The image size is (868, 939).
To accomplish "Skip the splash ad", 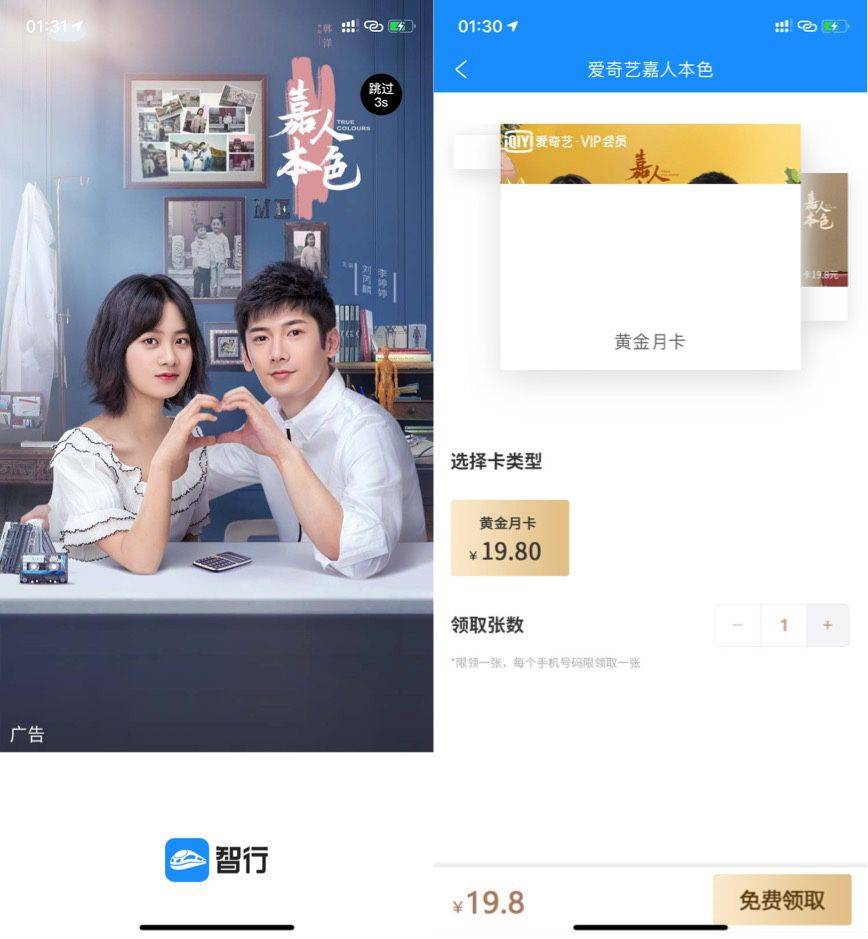I will click(x=380, y=95).
